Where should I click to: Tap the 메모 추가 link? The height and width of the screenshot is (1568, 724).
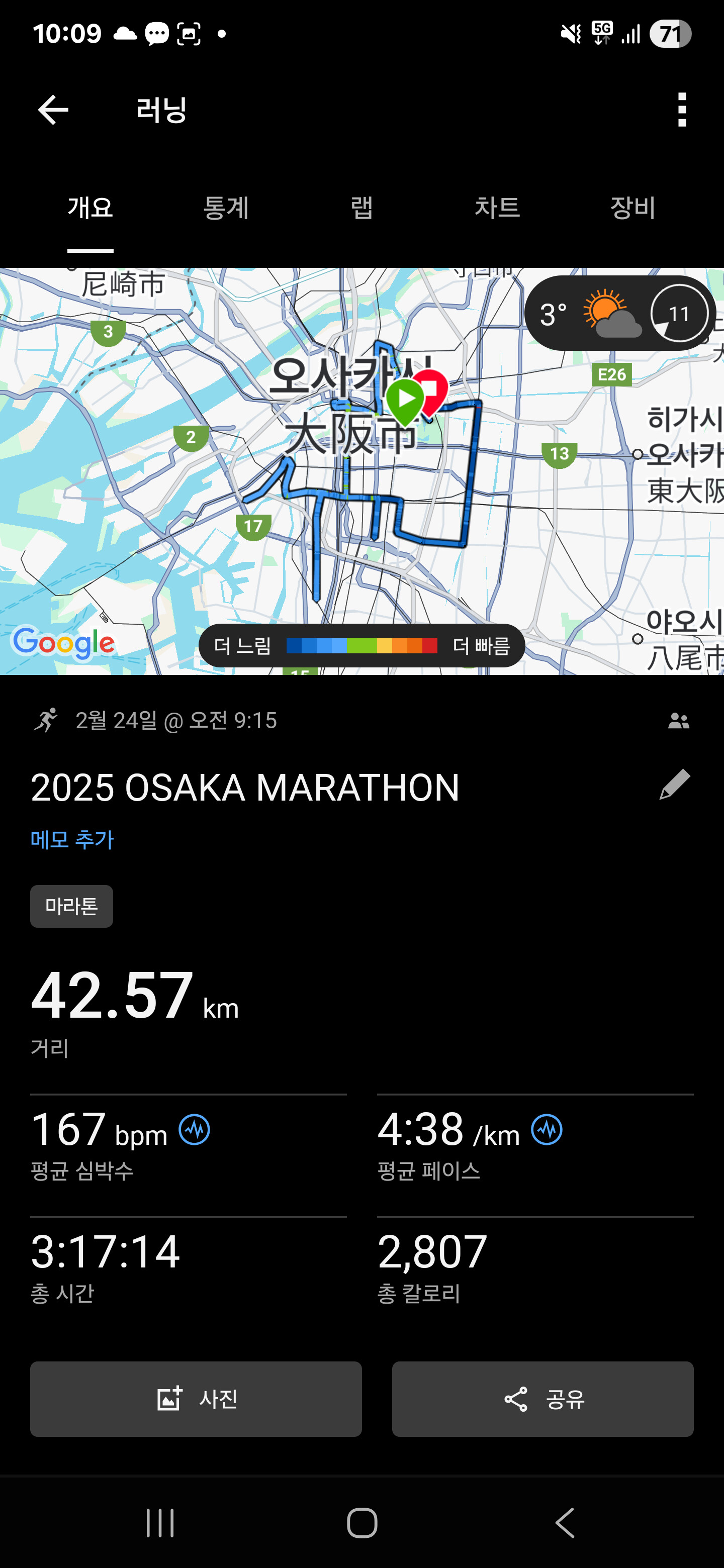coord(72,839)
